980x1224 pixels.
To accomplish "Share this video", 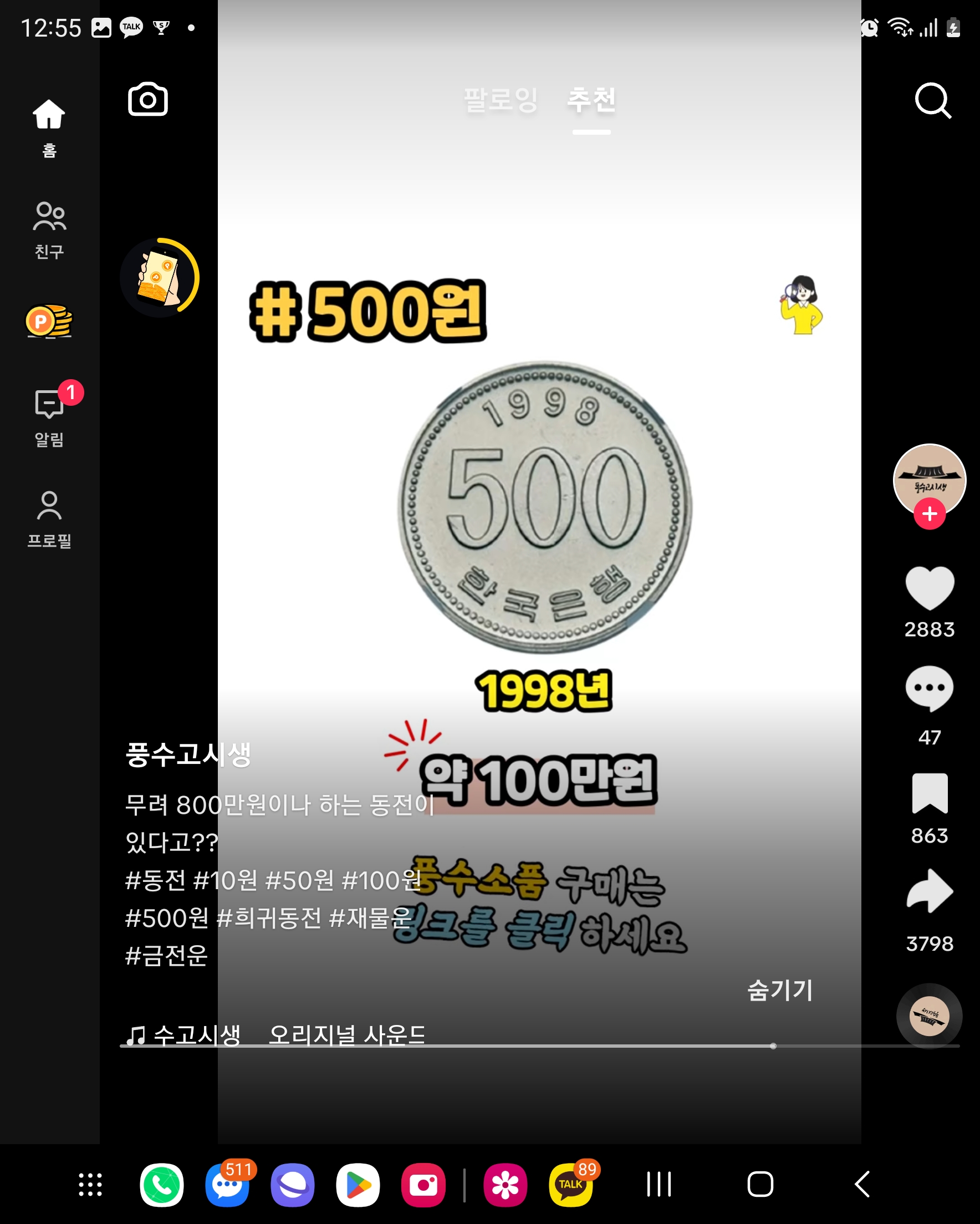I will (x=930, y=891).
